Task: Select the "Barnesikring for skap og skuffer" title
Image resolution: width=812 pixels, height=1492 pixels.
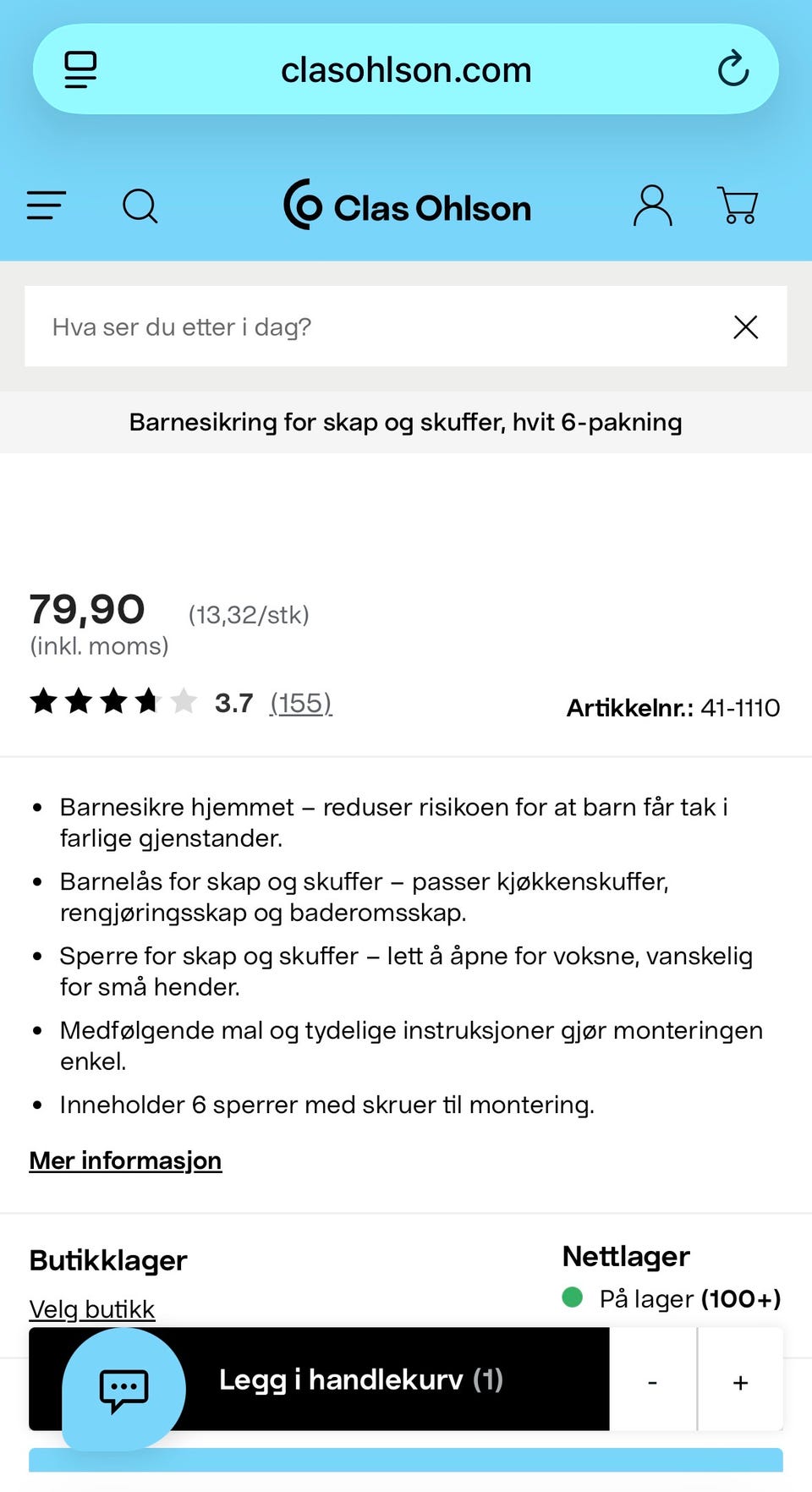Action: pos(406,422)
